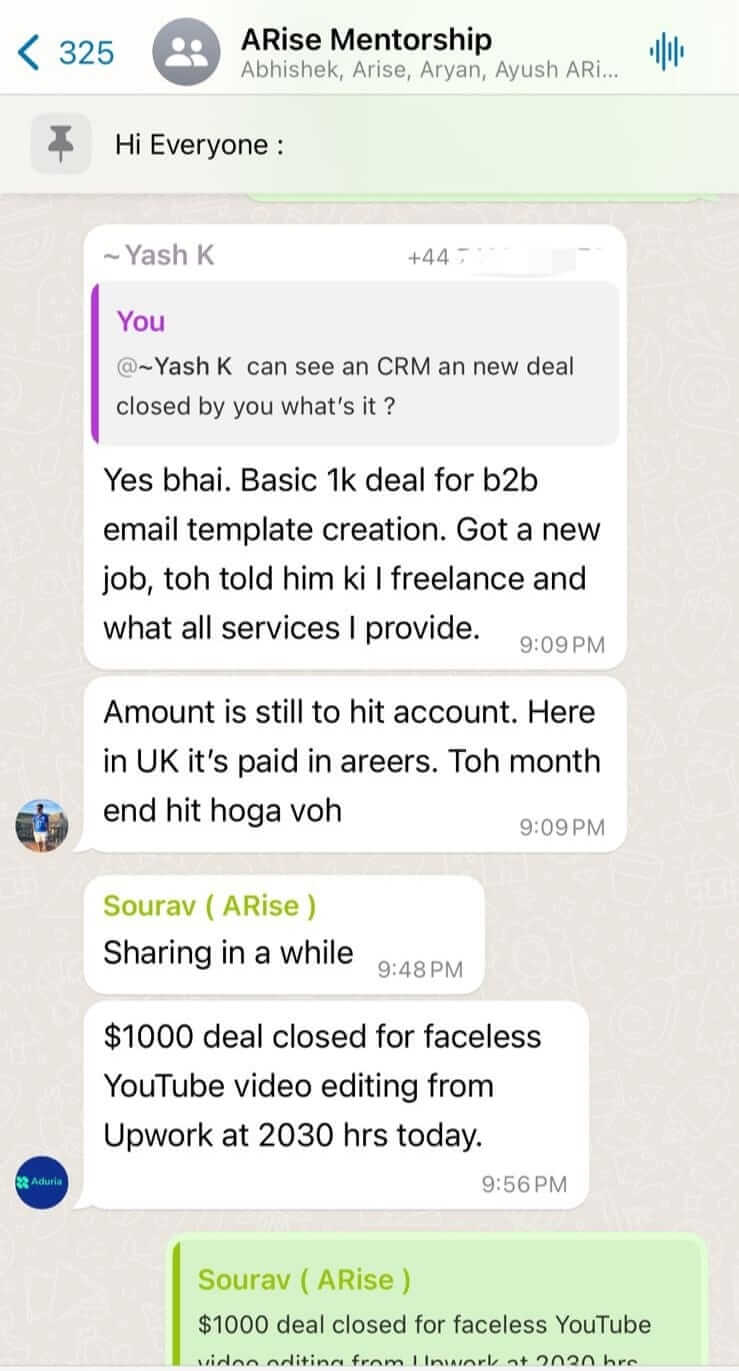Image resolution: width=739 pixels, height=1371 pixels.
Task: View the Aduria profile avatar
Action: [42, 1181]
